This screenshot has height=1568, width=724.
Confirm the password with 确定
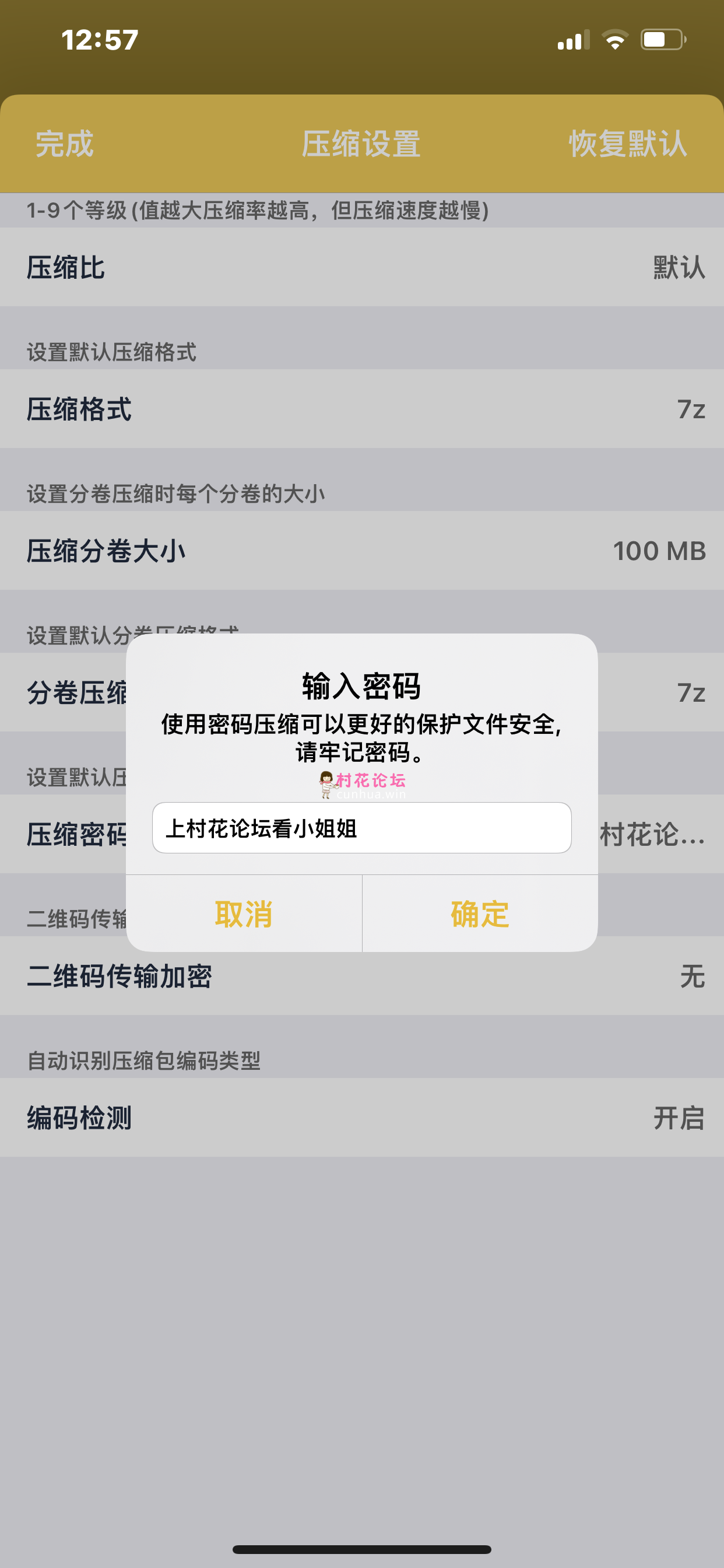coord(480,914)
